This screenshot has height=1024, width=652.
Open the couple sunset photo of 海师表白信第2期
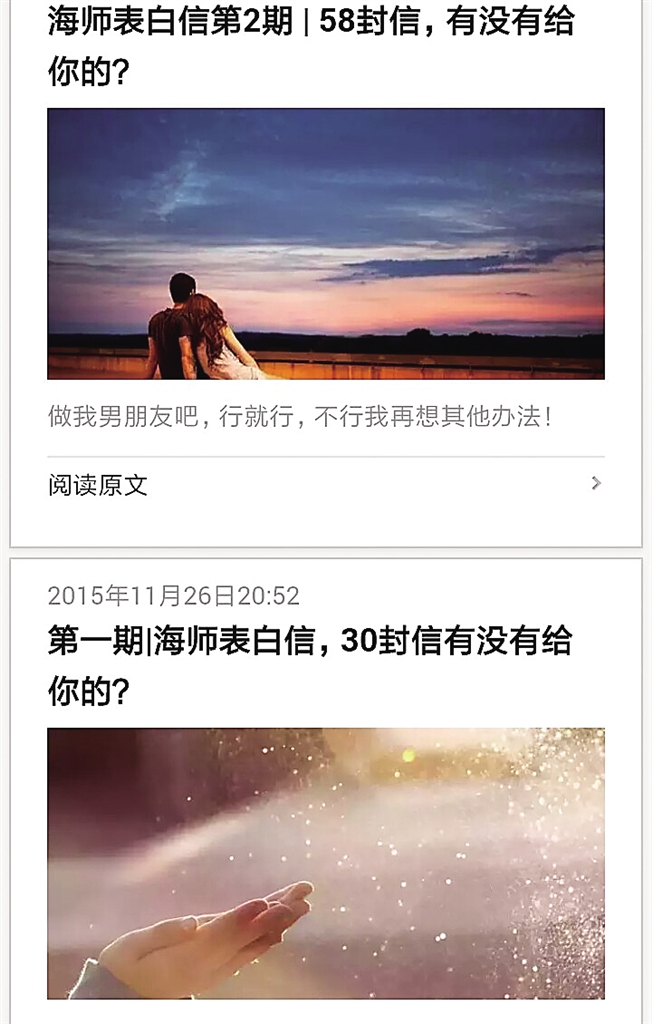[x=326, y=244]
